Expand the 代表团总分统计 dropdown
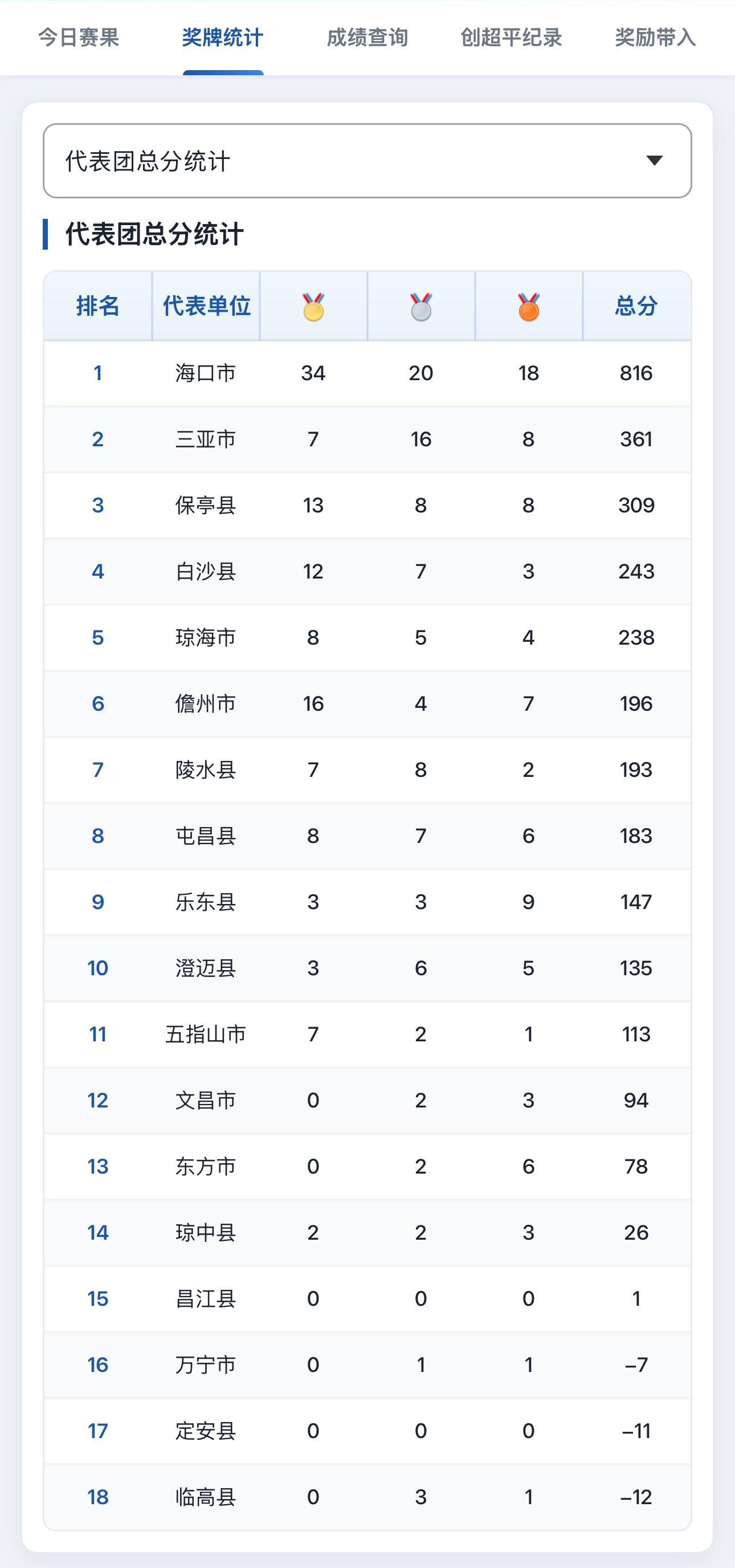735x1568 pixels. click(367, 161)
